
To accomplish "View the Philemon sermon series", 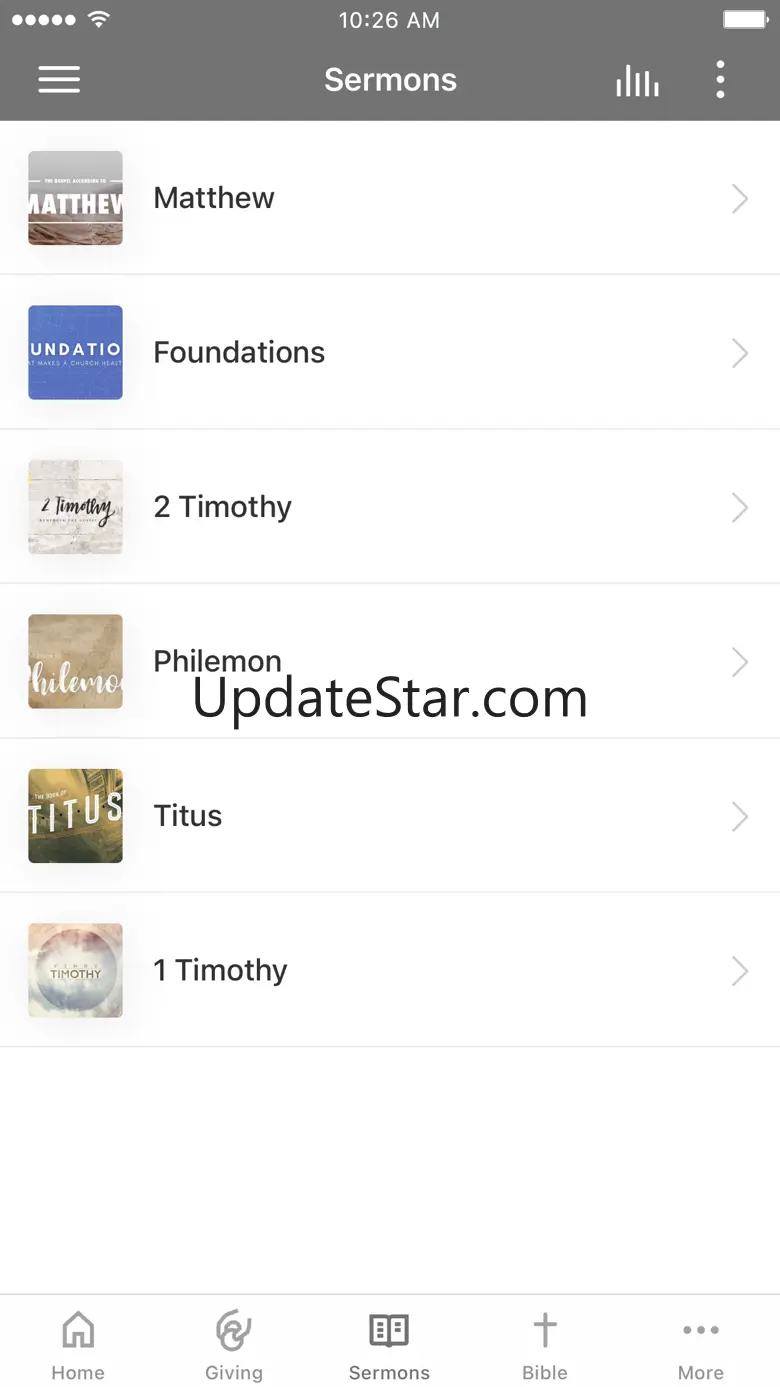I will (x=389, y=661).
